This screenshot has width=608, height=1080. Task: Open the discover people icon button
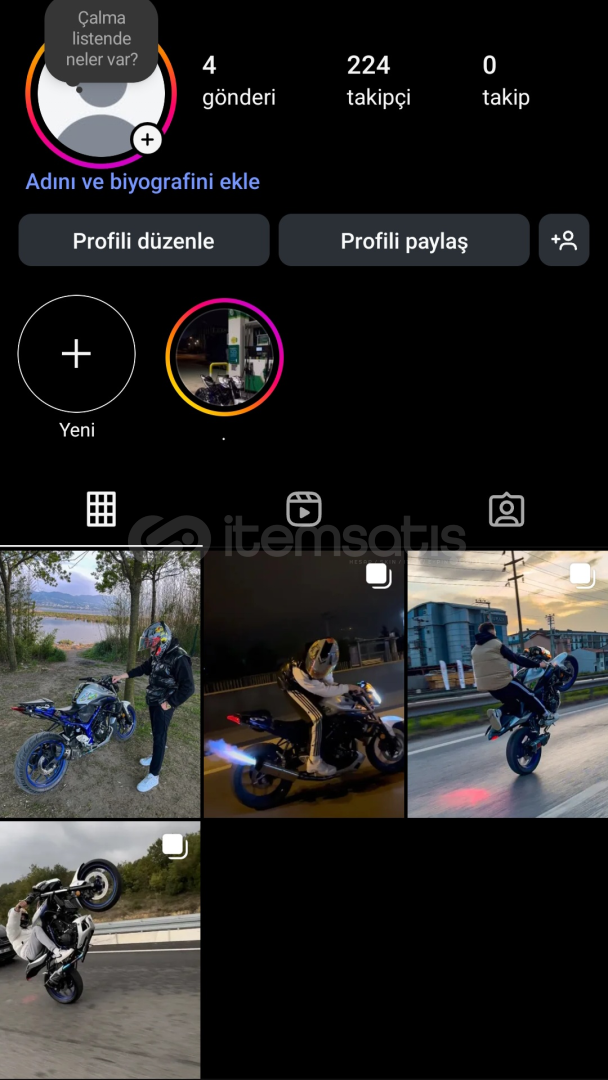click(564, 241)
